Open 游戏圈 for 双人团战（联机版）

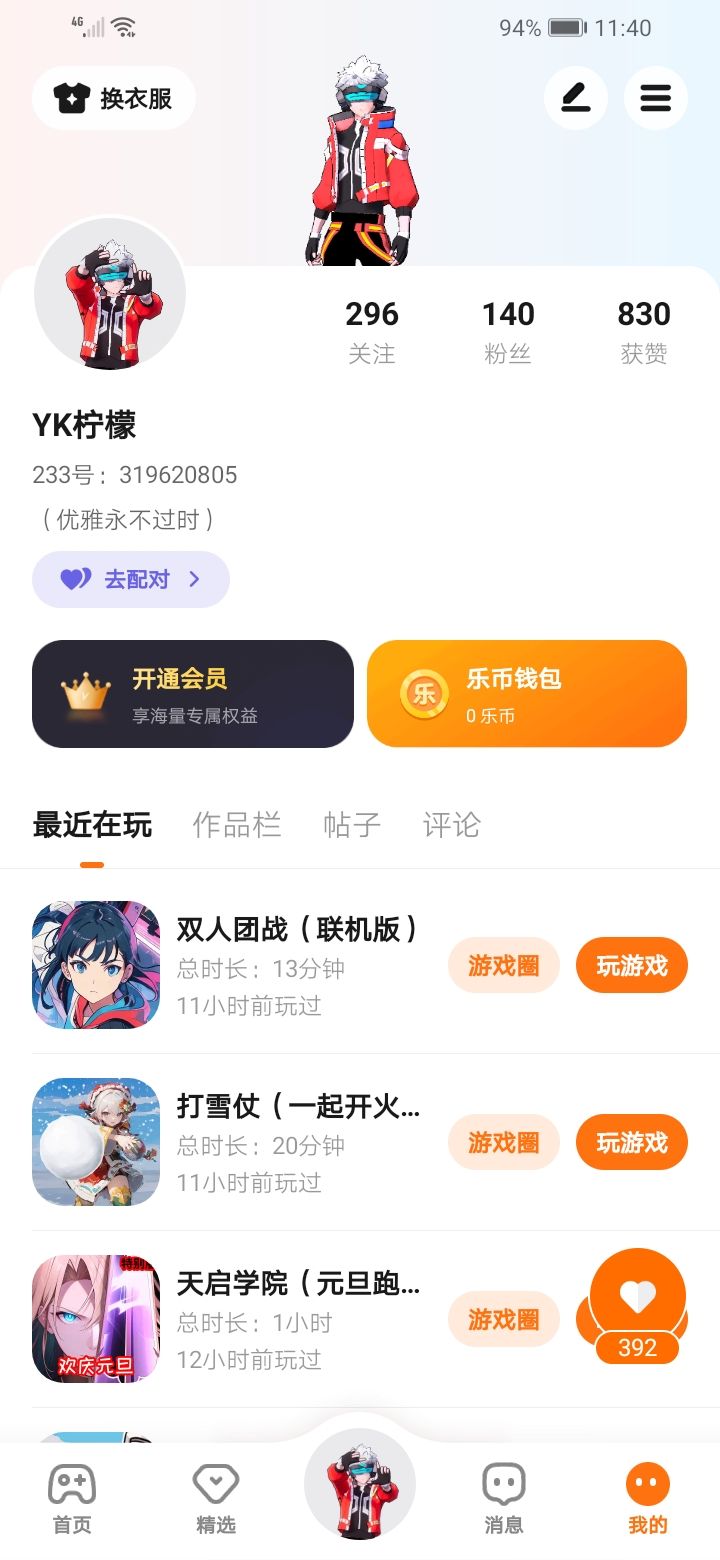pyautogui.click(x=503, y=966)
